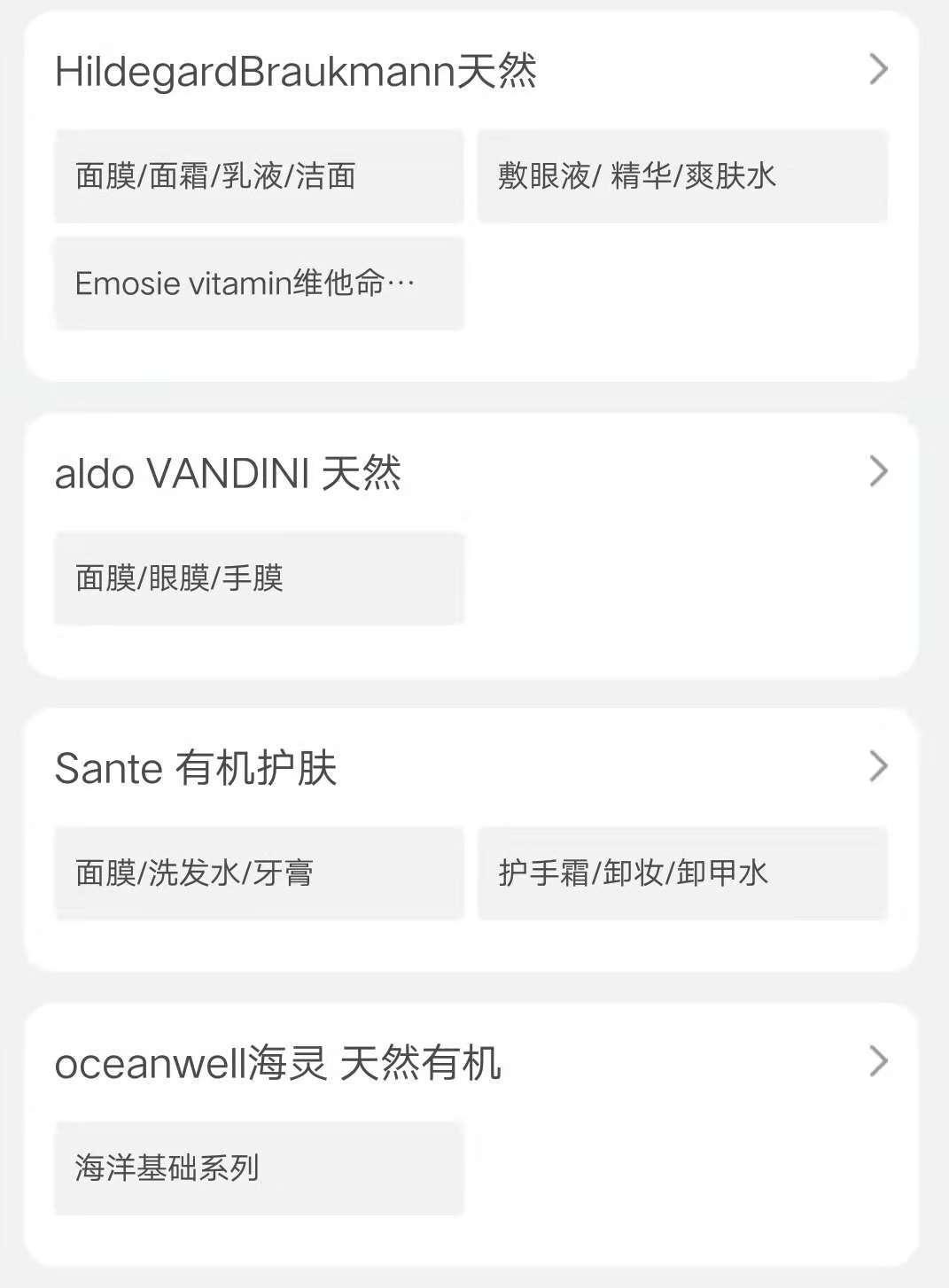Open the 面膜/面霜/乳液/洁面 category

[x=259, y=176]
